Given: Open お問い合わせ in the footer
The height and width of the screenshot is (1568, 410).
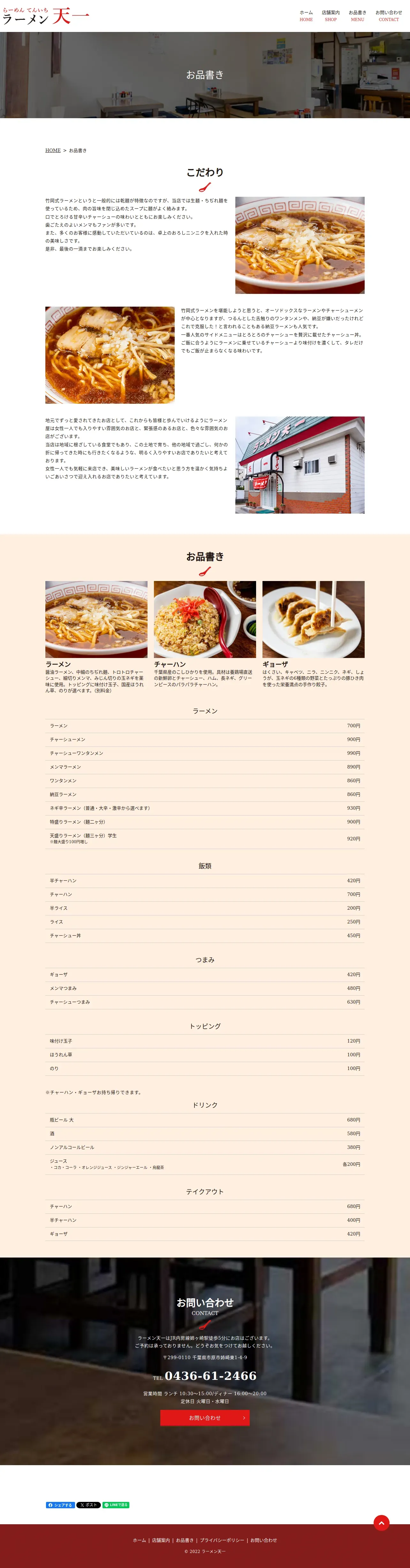Looking at the screenshot, I should tap(263, 1540).
